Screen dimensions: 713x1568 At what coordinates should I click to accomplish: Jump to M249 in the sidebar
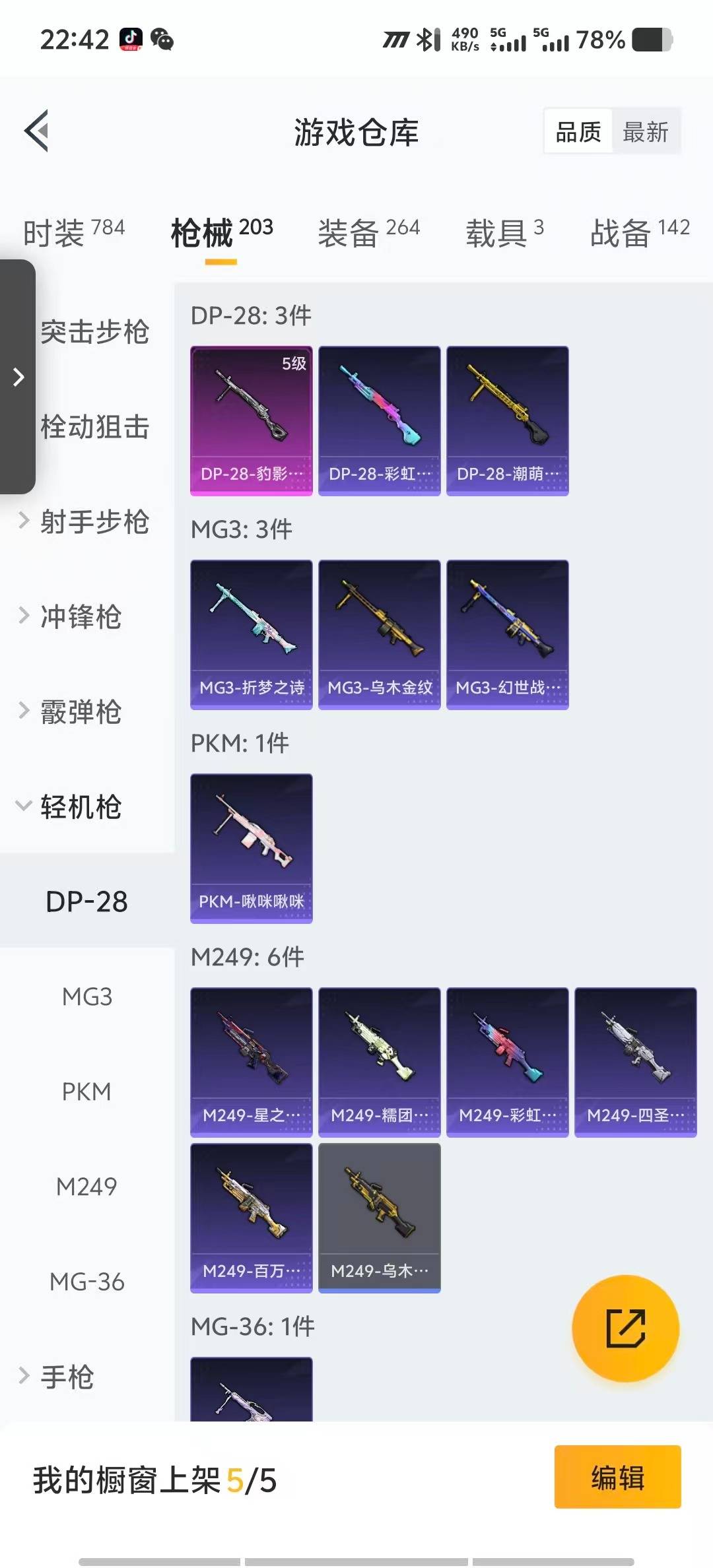87,1187
